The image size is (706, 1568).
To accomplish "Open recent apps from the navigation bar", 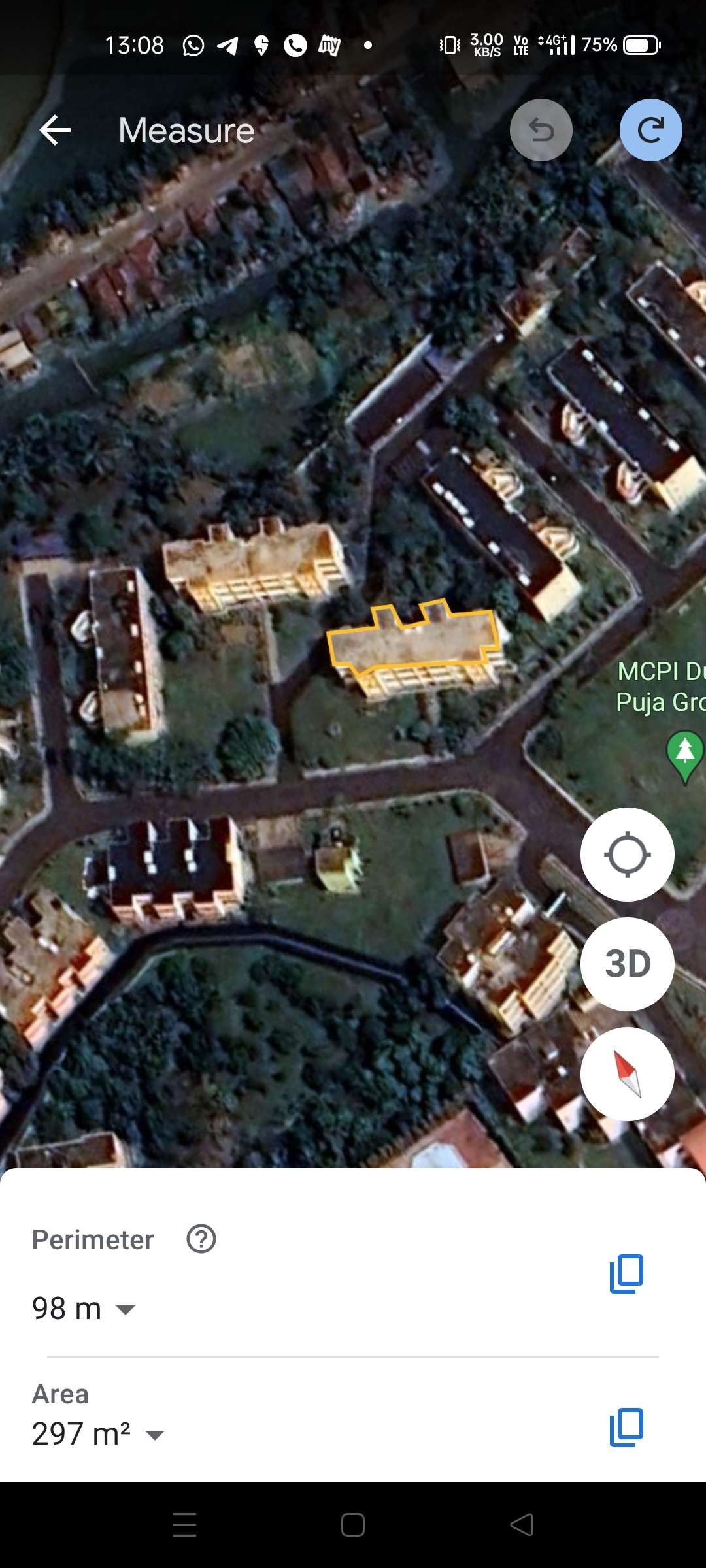I will pos(184,1525).
